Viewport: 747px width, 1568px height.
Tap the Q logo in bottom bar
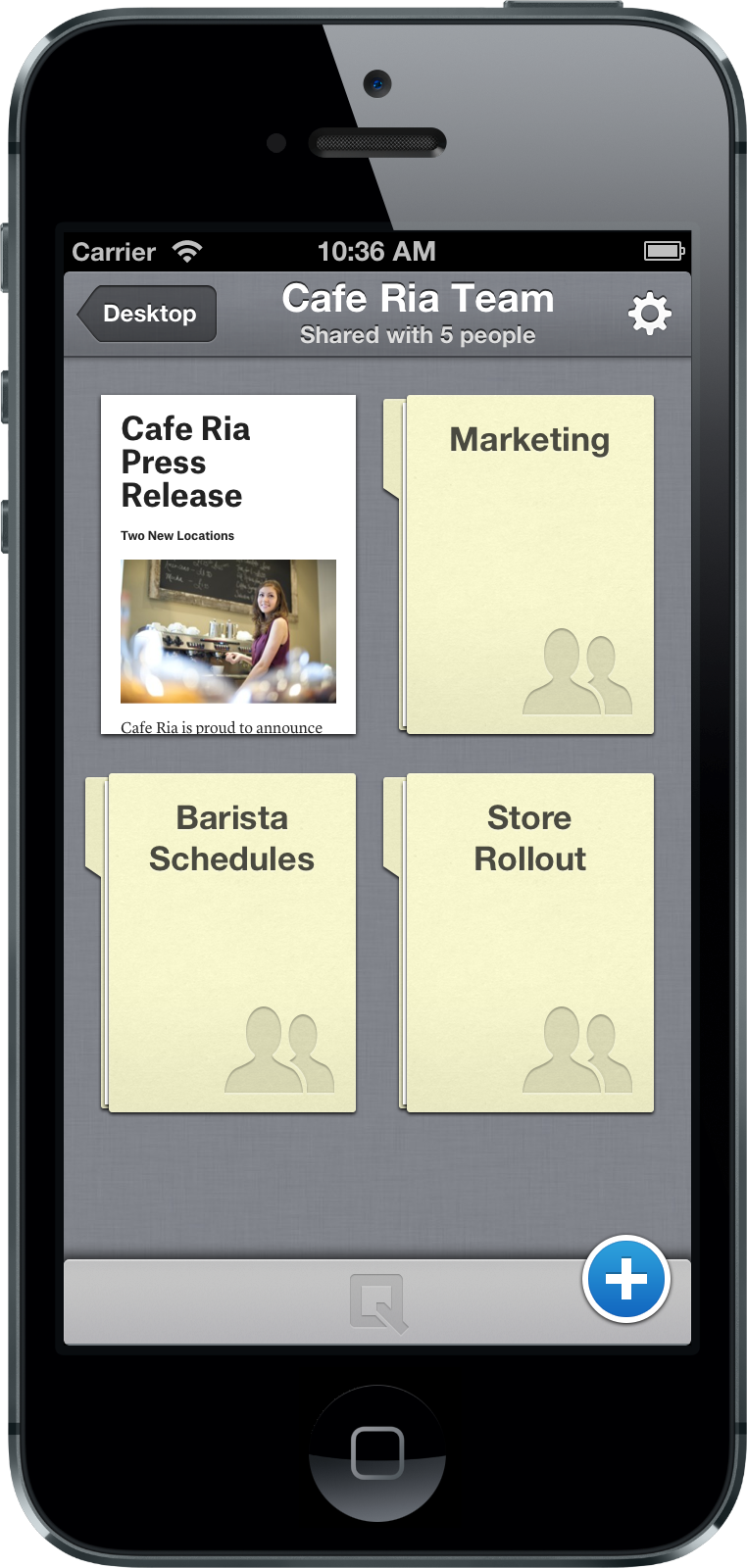point(378,1302)
